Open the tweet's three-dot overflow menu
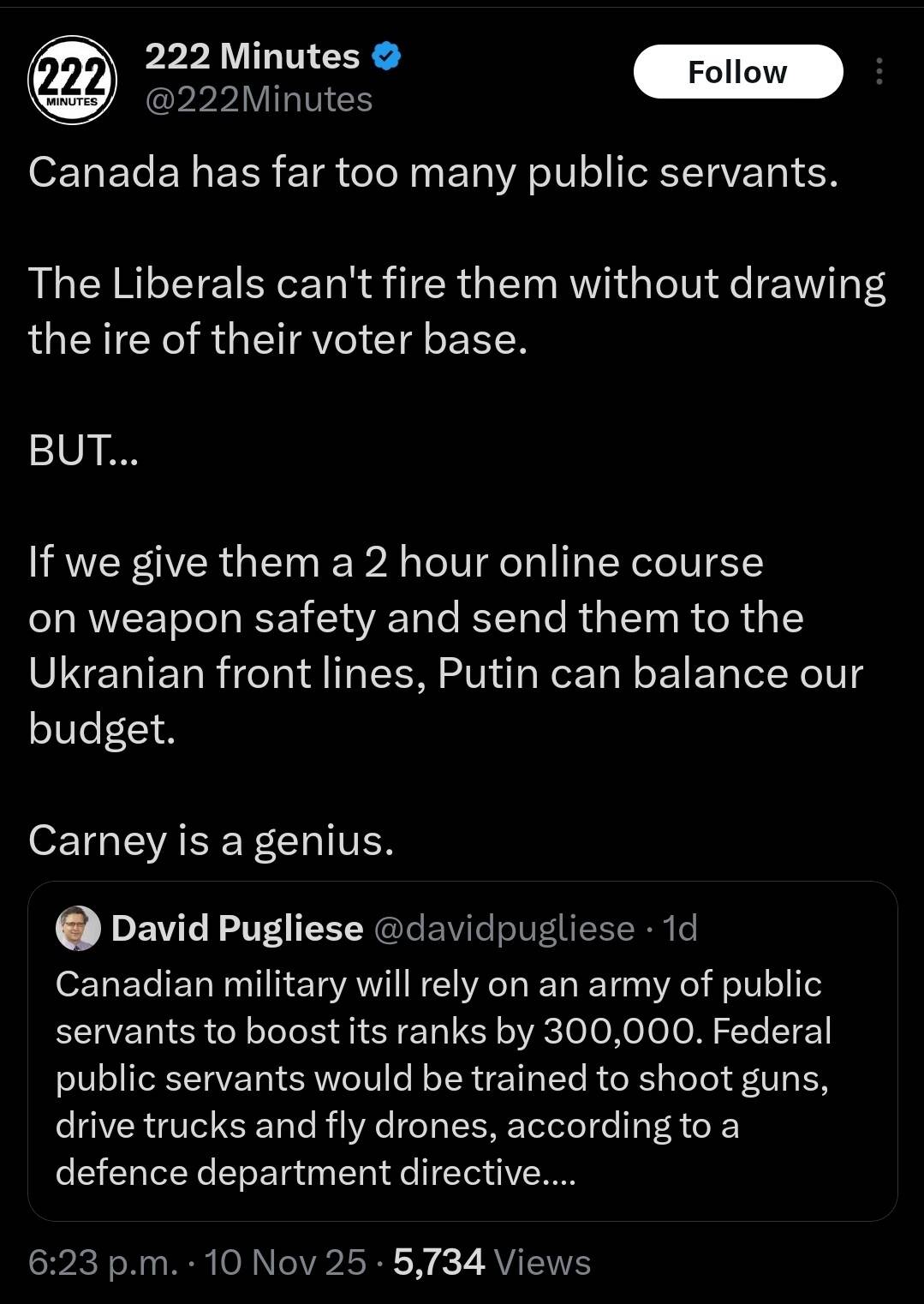 (x=879, y=72)
